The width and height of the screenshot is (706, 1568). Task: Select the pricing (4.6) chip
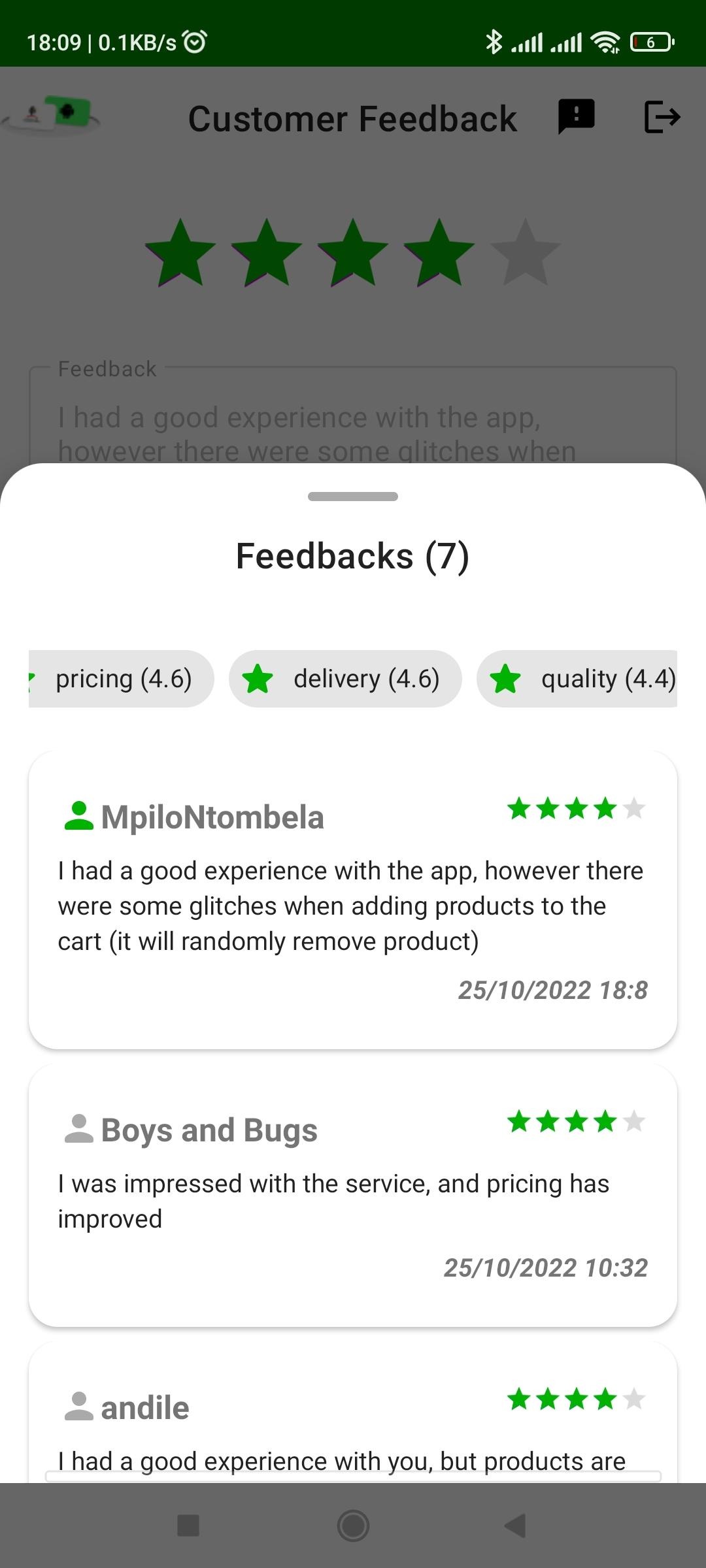pos(121,679)
